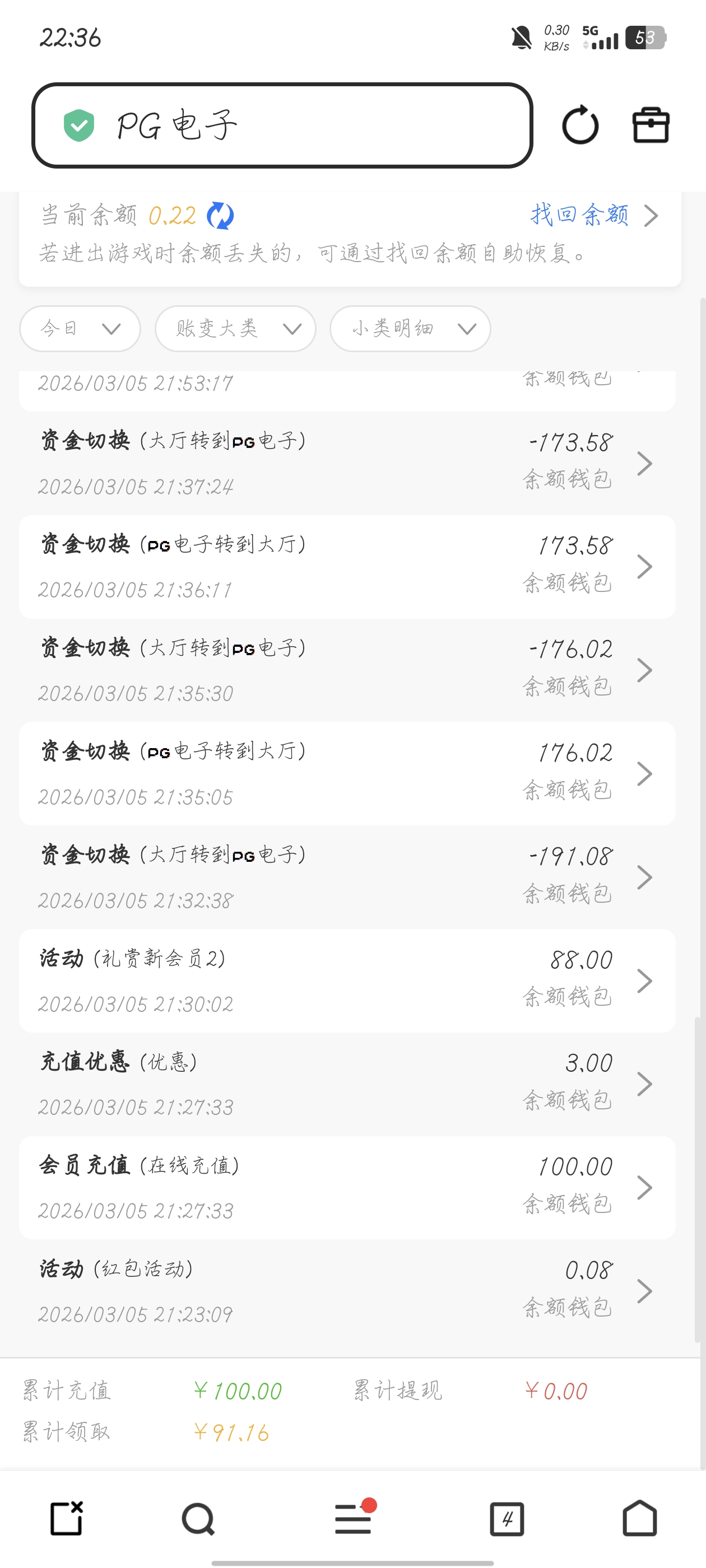Tap the 找回余额 recover balance link

pos(579,215)
